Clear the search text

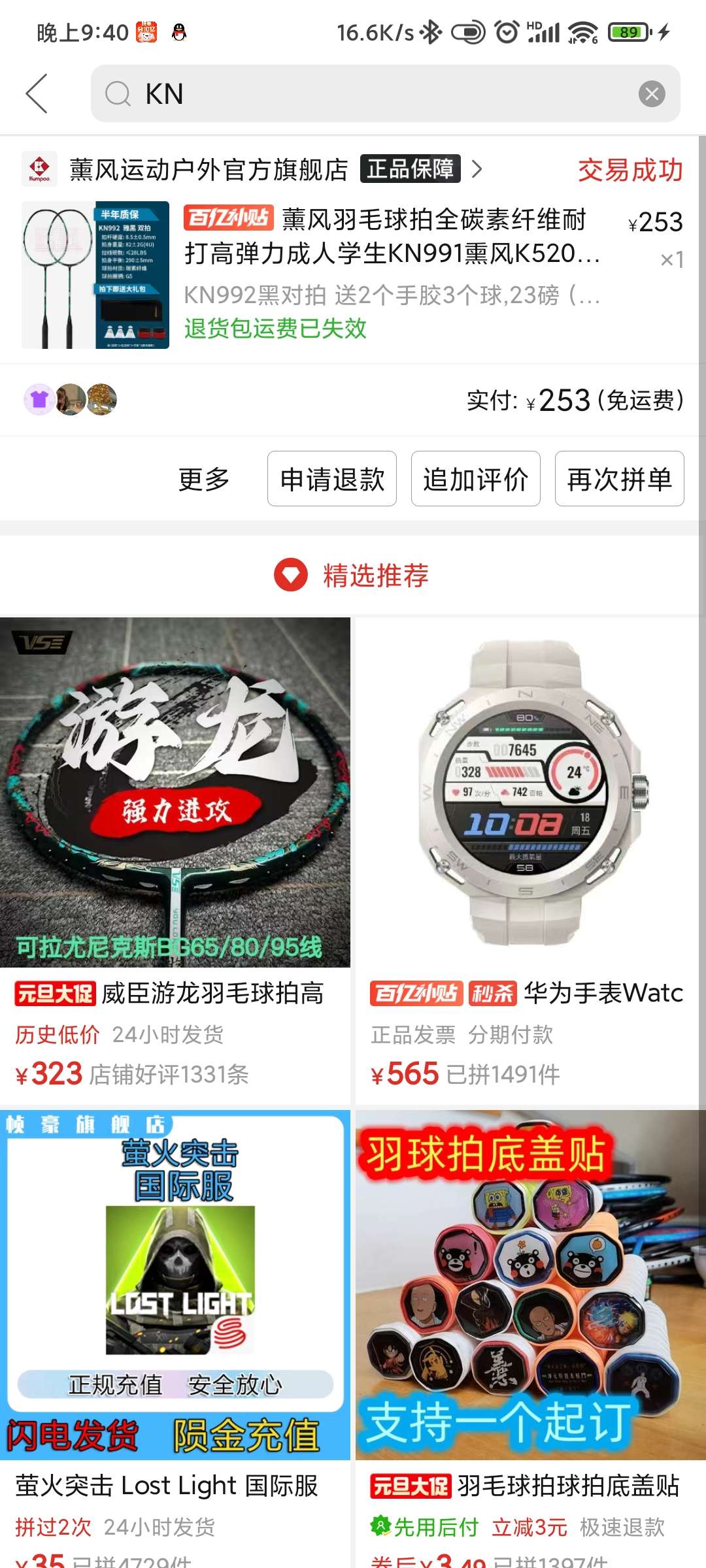click(x=652, y=94)
